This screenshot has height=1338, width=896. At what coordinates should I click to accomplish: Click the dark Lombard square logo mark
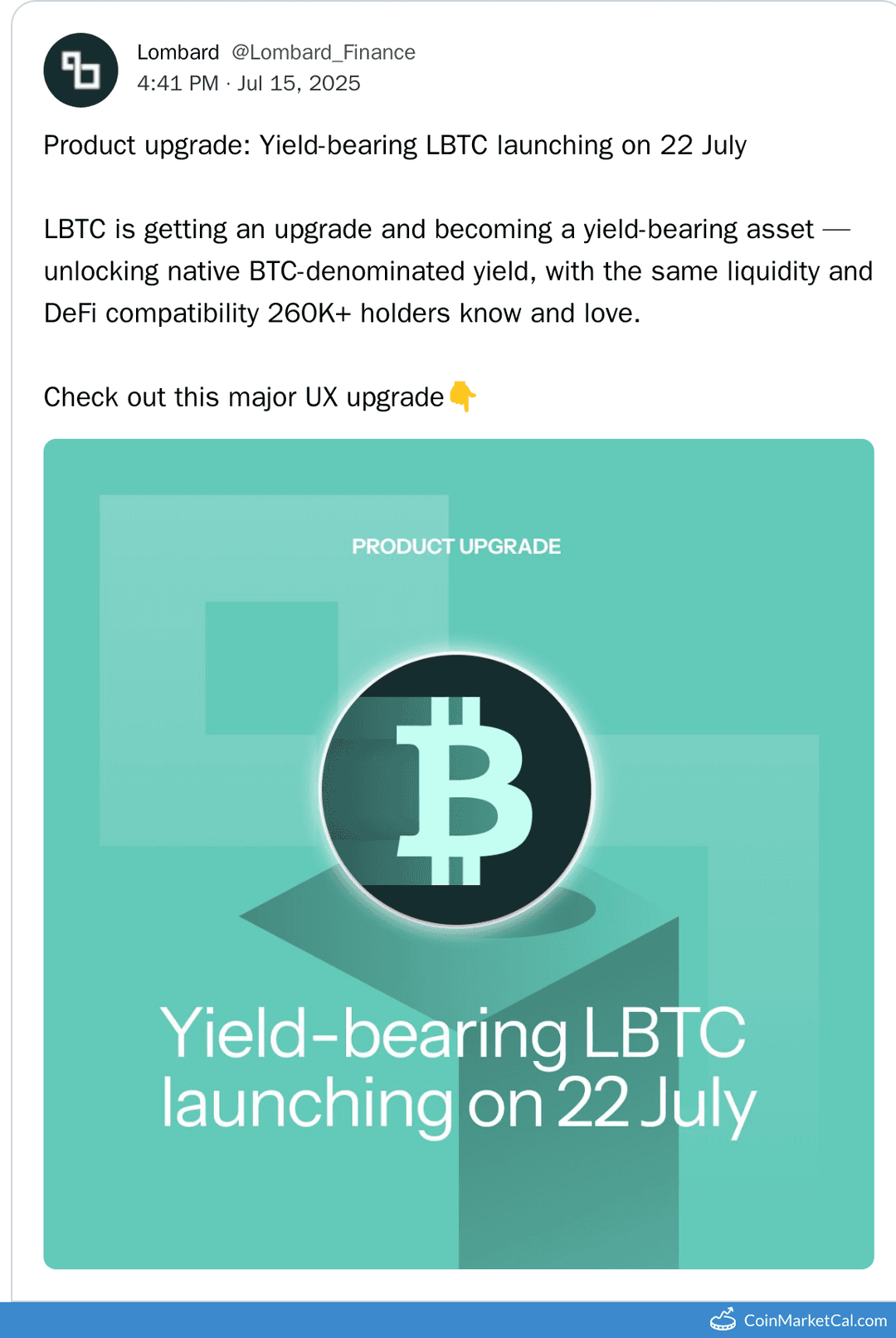[x=80, y=71]
